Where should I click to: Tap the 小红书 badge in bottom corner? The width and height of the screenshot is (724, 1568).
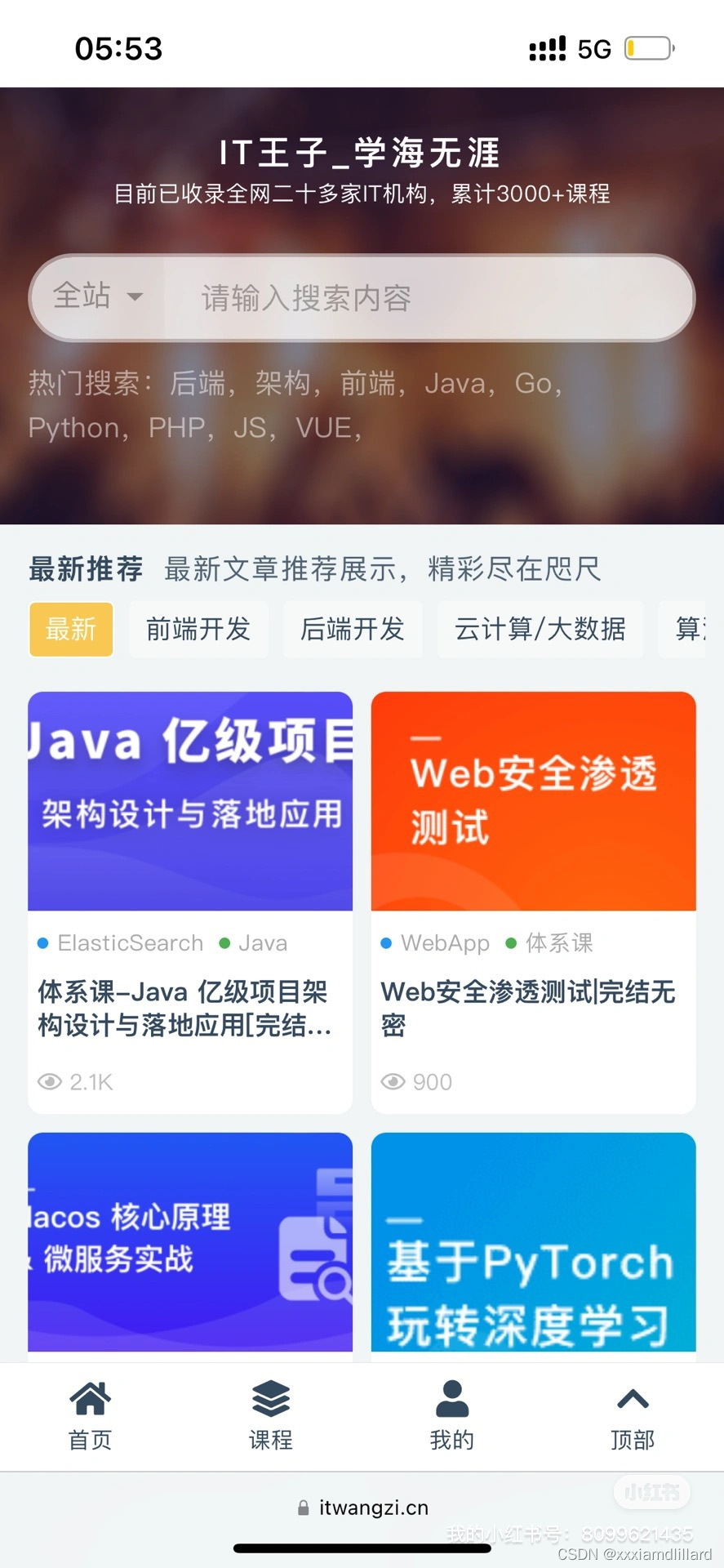click(x=651, y=1492)
